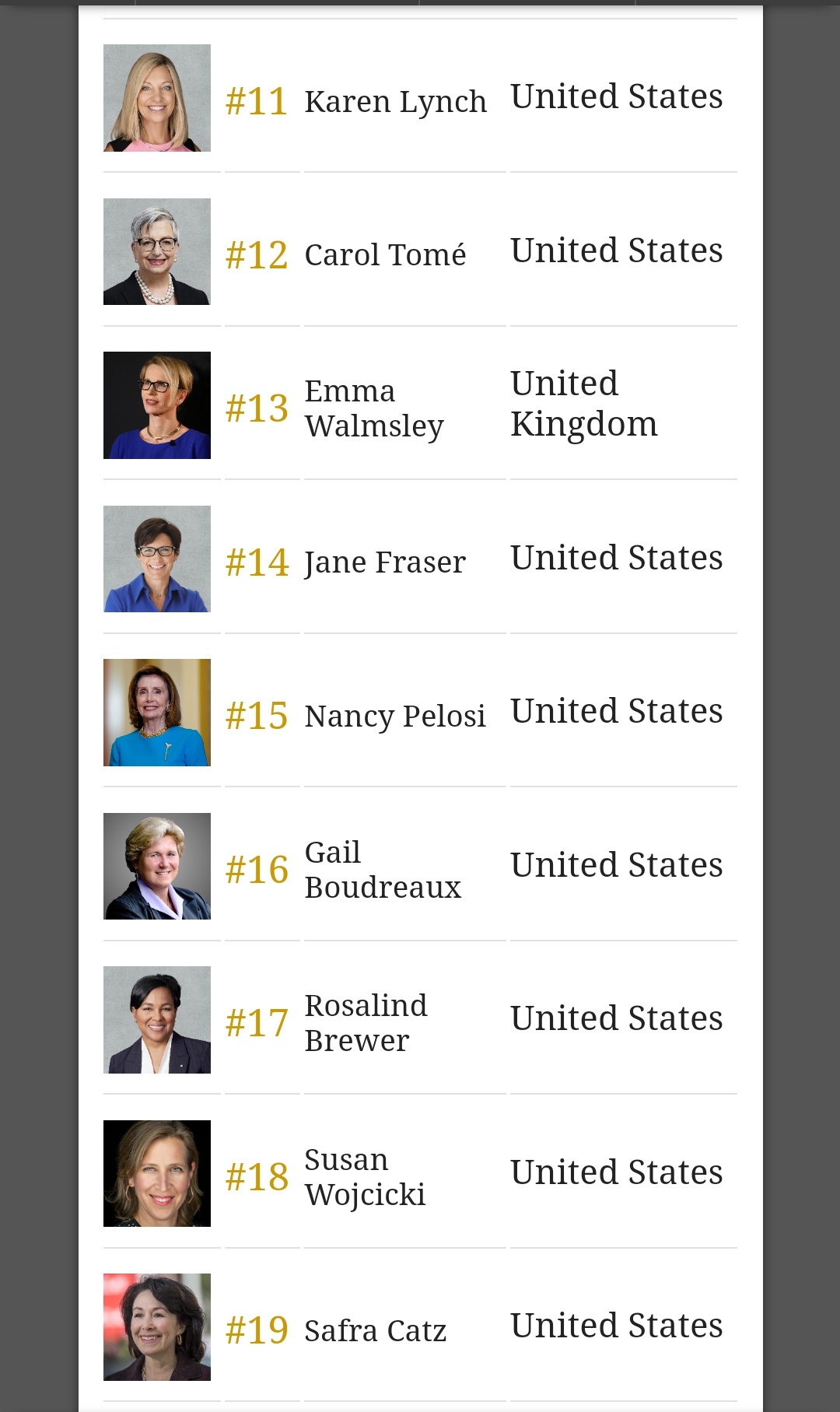View Nancy Pelosi's entry ranked #15

(x=394, y=716)
